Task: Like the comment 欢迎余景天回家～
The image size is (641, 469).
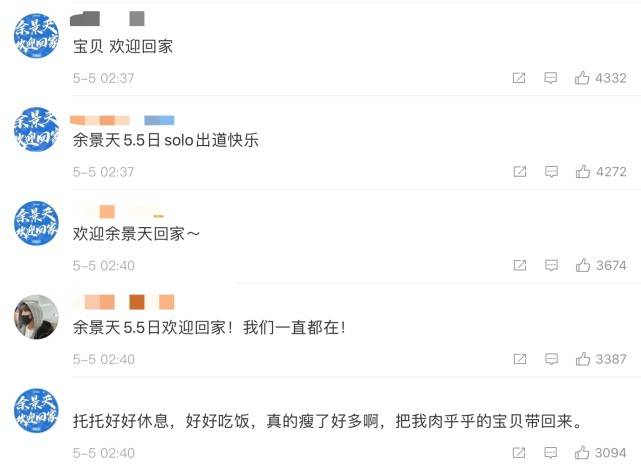Action: coord(583,266)
